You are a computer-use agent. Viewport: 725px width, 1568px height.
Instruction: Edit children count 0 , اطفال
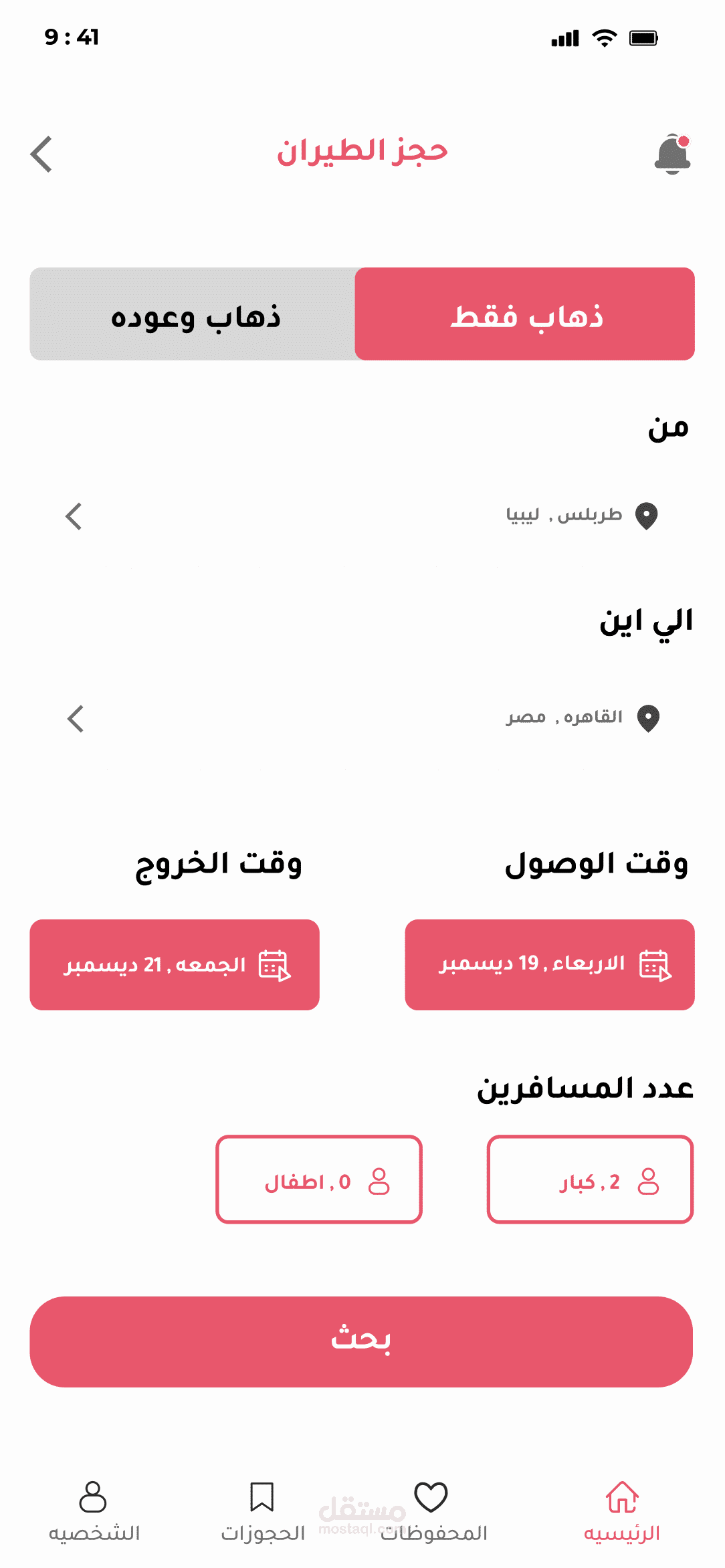click(319, 1180)
